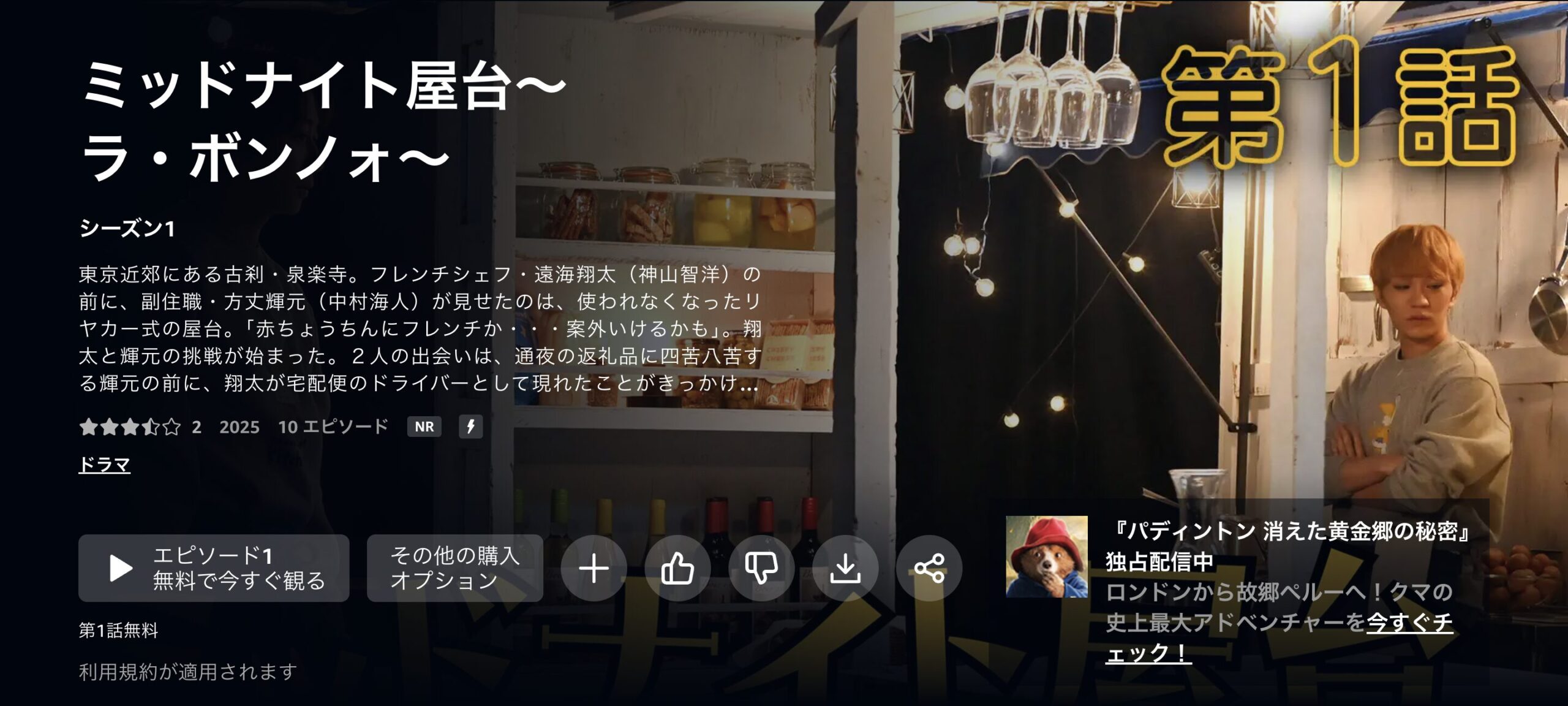The height and width of the screenshot is (706, 1568).
Task: Open the 今すぐチェック！ Paddington link
Action: tap(1409, 623)
